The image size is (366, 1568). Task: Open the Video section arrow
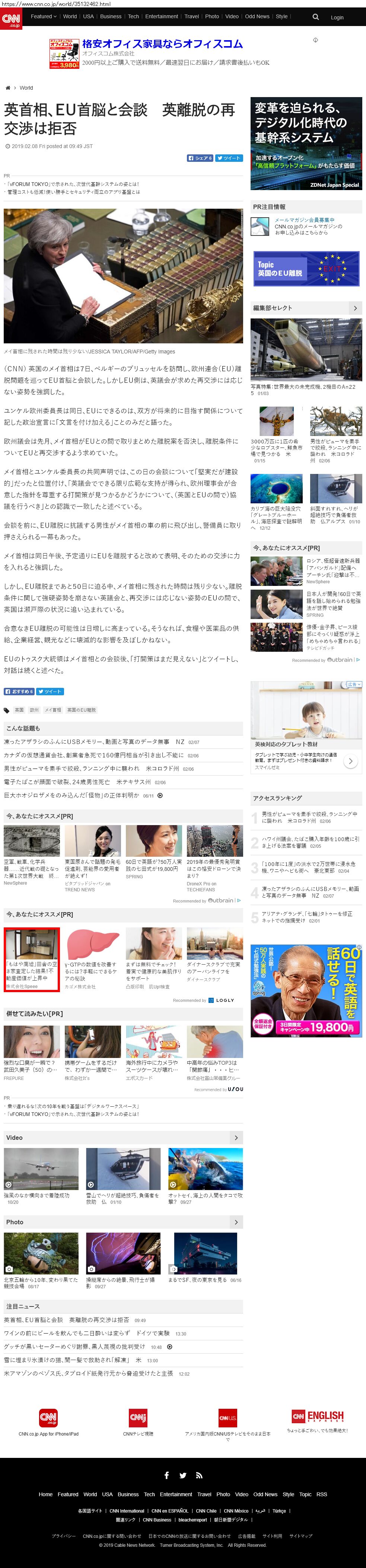point(236,1138)
